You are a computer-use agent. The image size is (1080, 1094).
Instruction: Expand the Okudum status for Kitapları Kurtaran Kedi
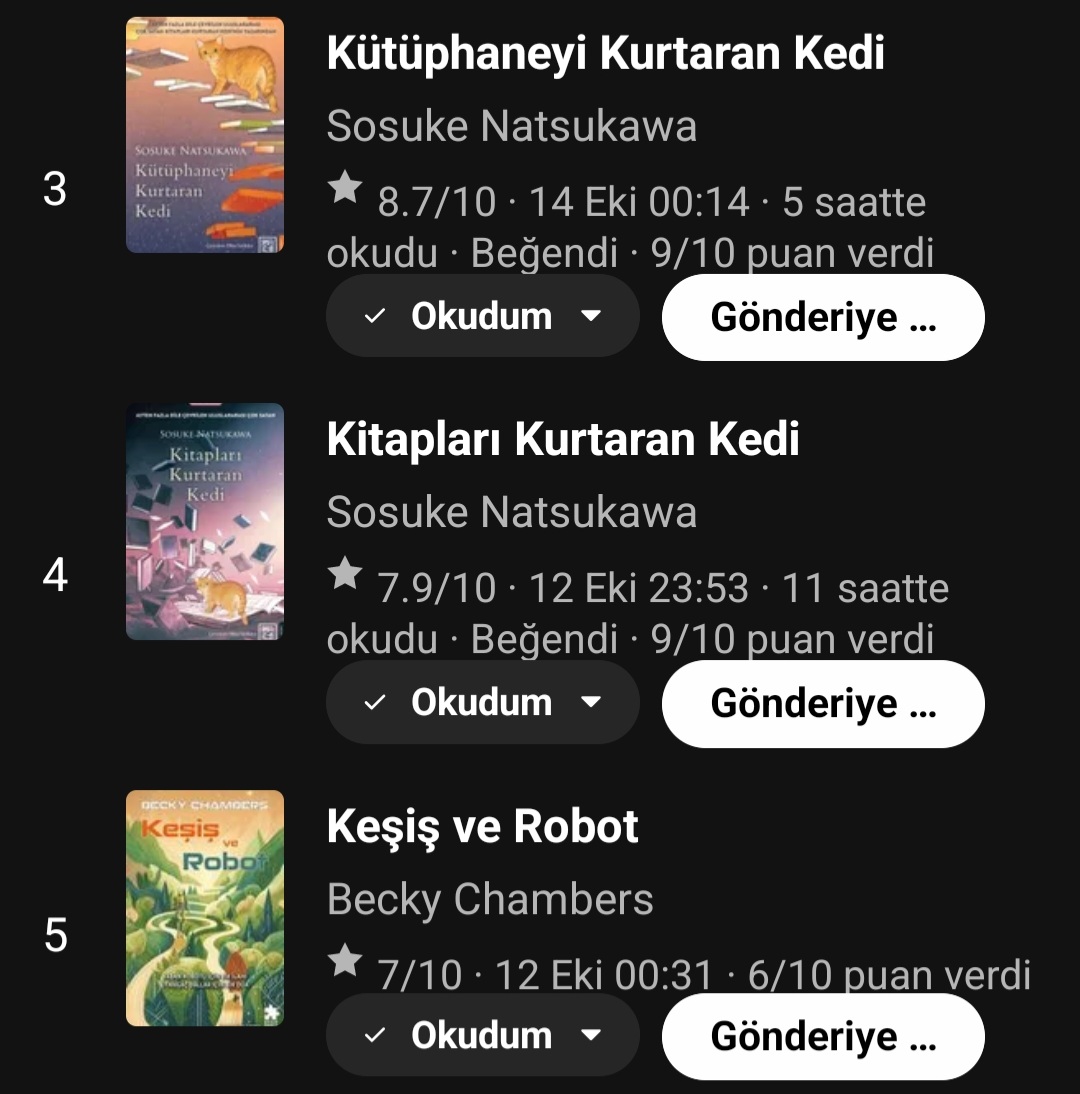click(x=482, y=703)
